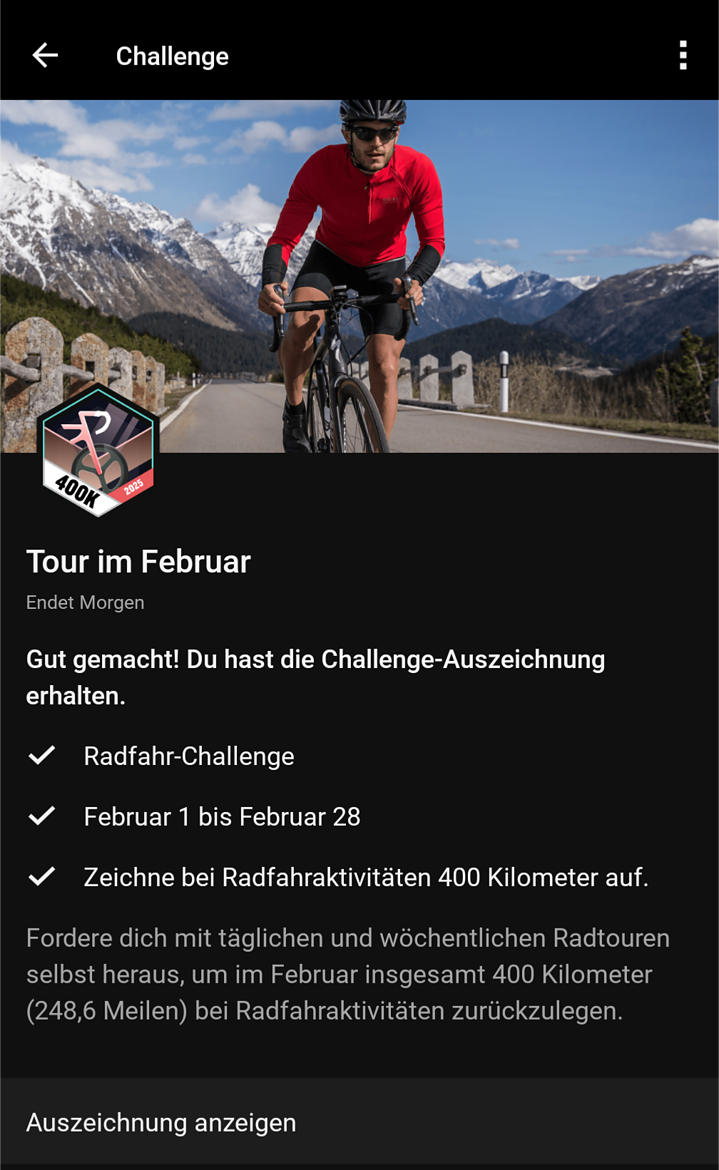Open Auszeichnung anzeigen
719x1170 pixels.
tap(360, 1121)
